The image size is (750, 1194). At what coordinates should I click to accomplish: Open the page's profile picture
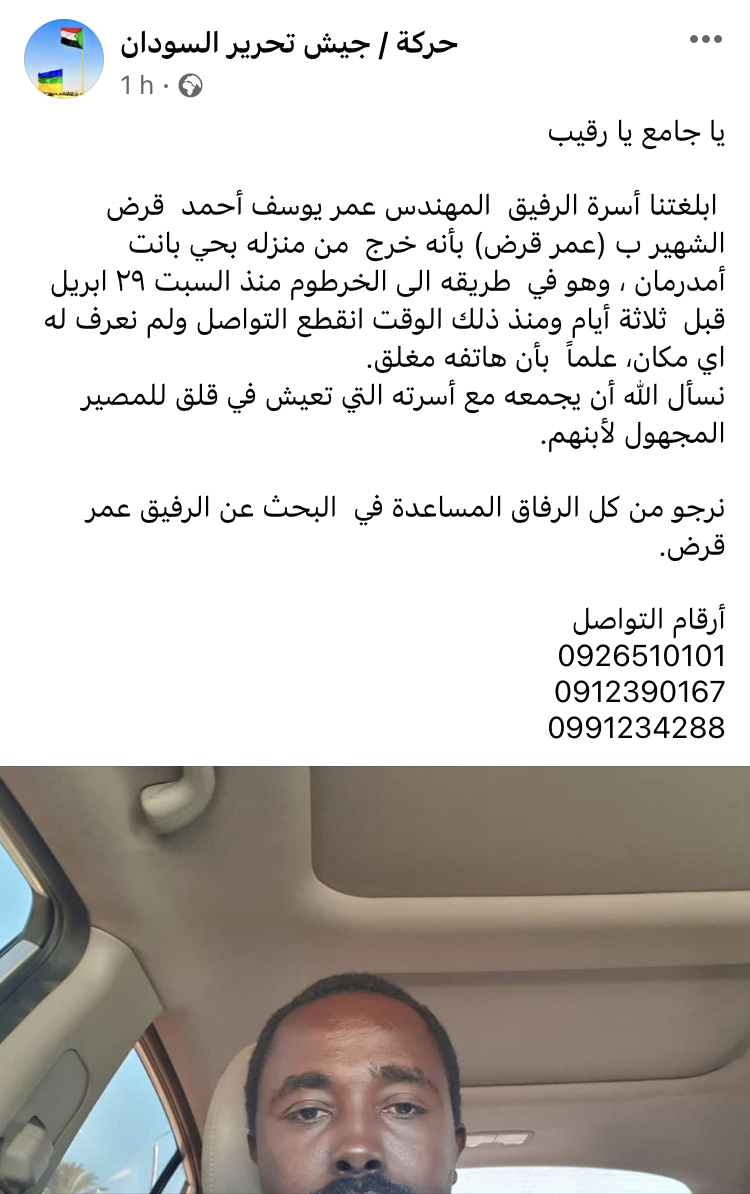[x=63, y=59]
